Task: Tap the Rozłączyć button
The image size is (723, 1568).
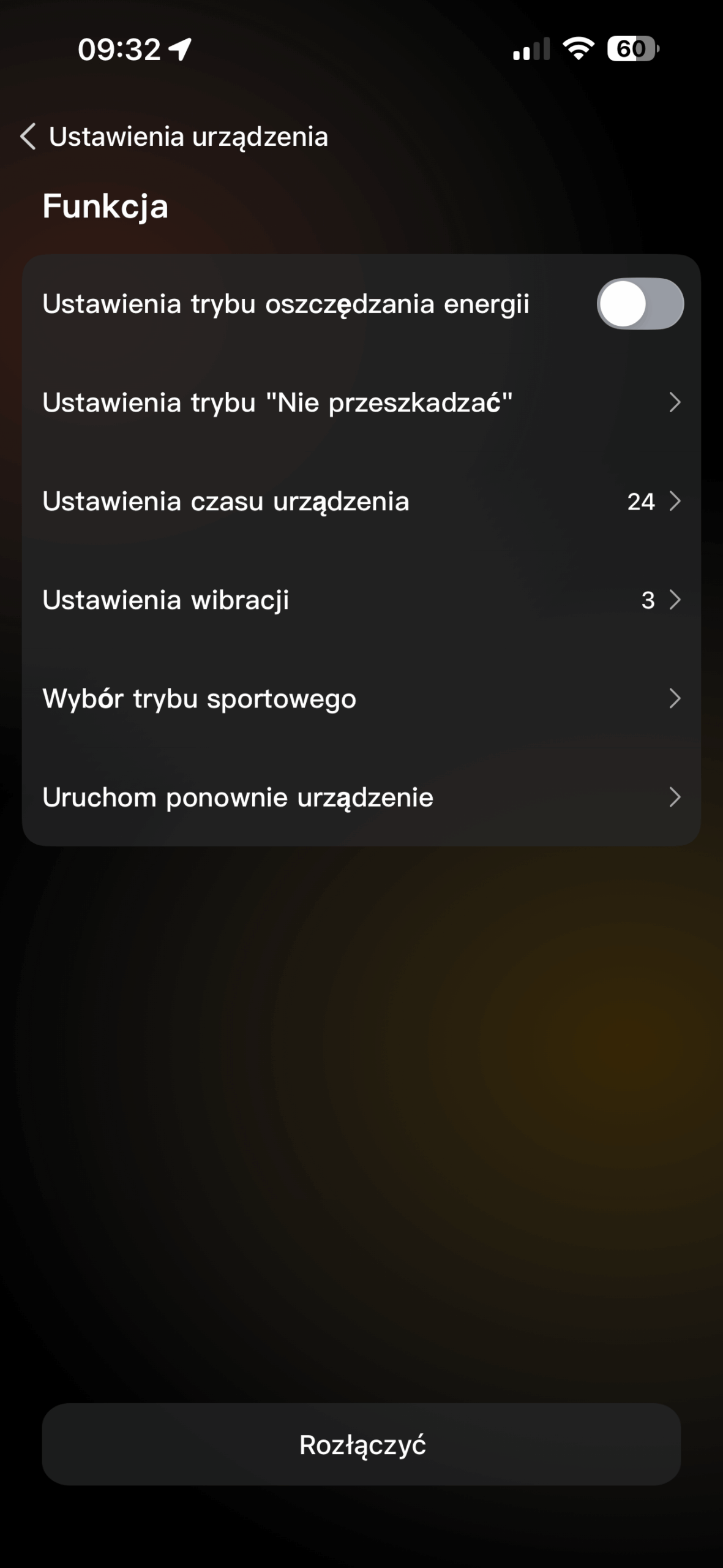Action: click(361, 1444)
